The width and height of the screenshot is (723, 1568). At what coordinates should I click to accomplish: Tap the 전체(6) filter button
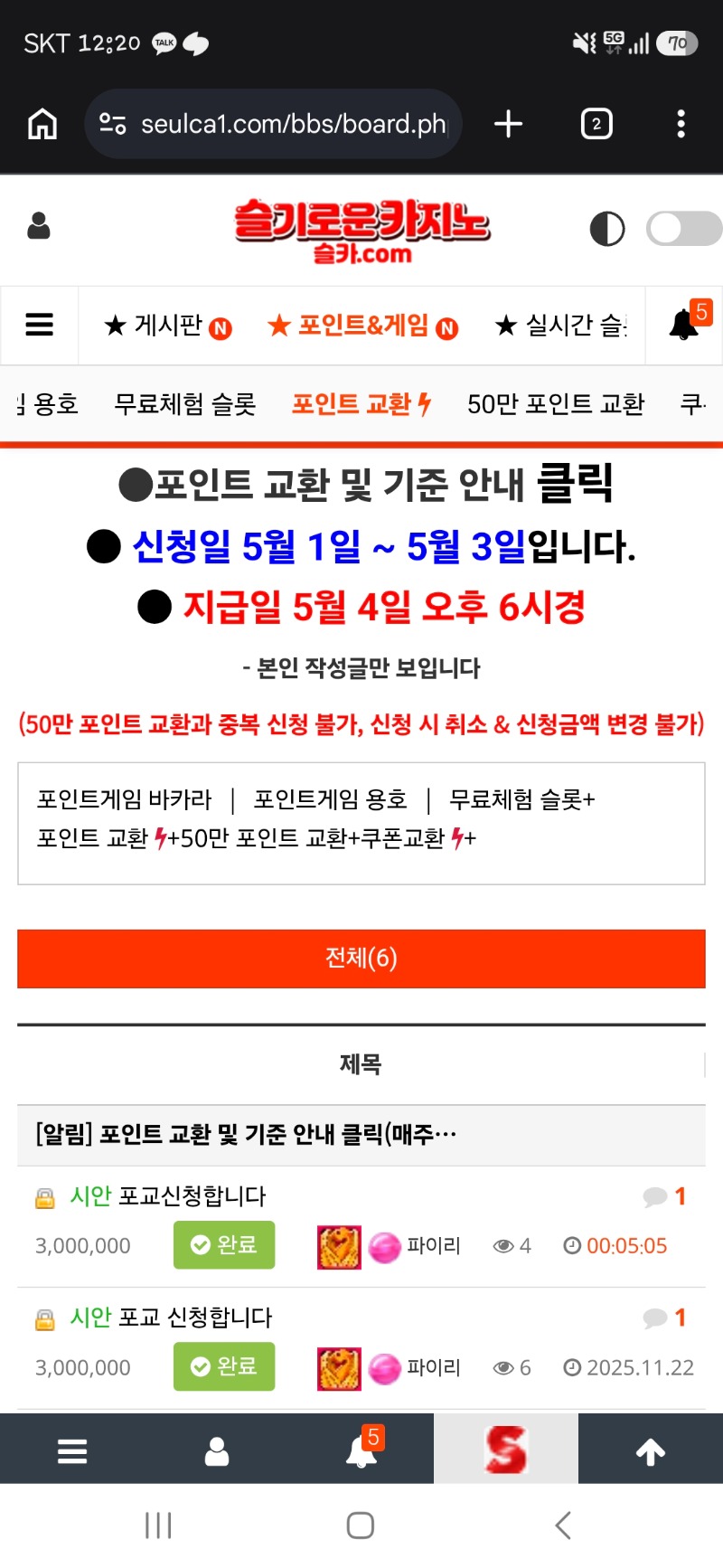pyautogui.click(x=361, y=959)
